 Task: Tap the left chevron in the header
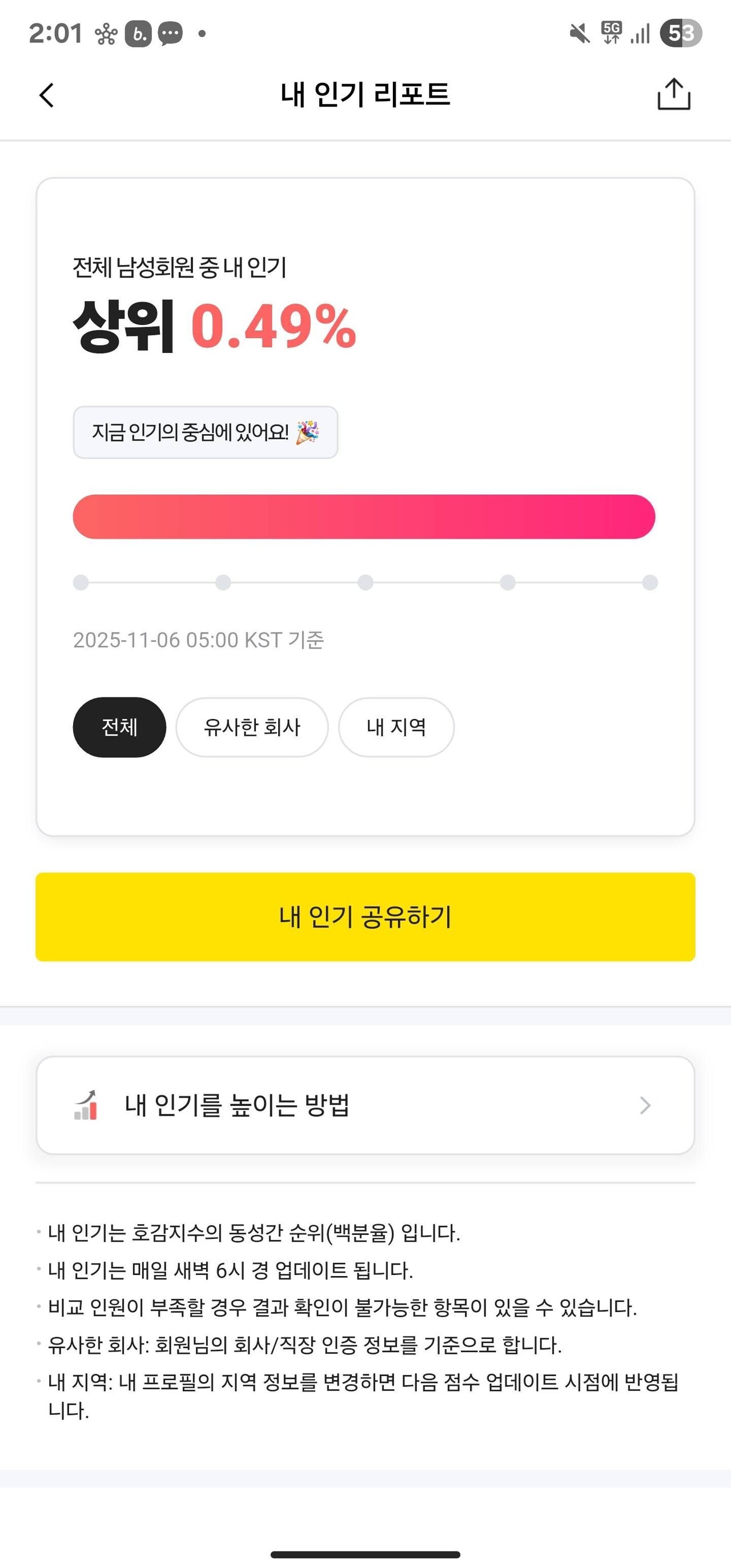[x=46, y=95]
